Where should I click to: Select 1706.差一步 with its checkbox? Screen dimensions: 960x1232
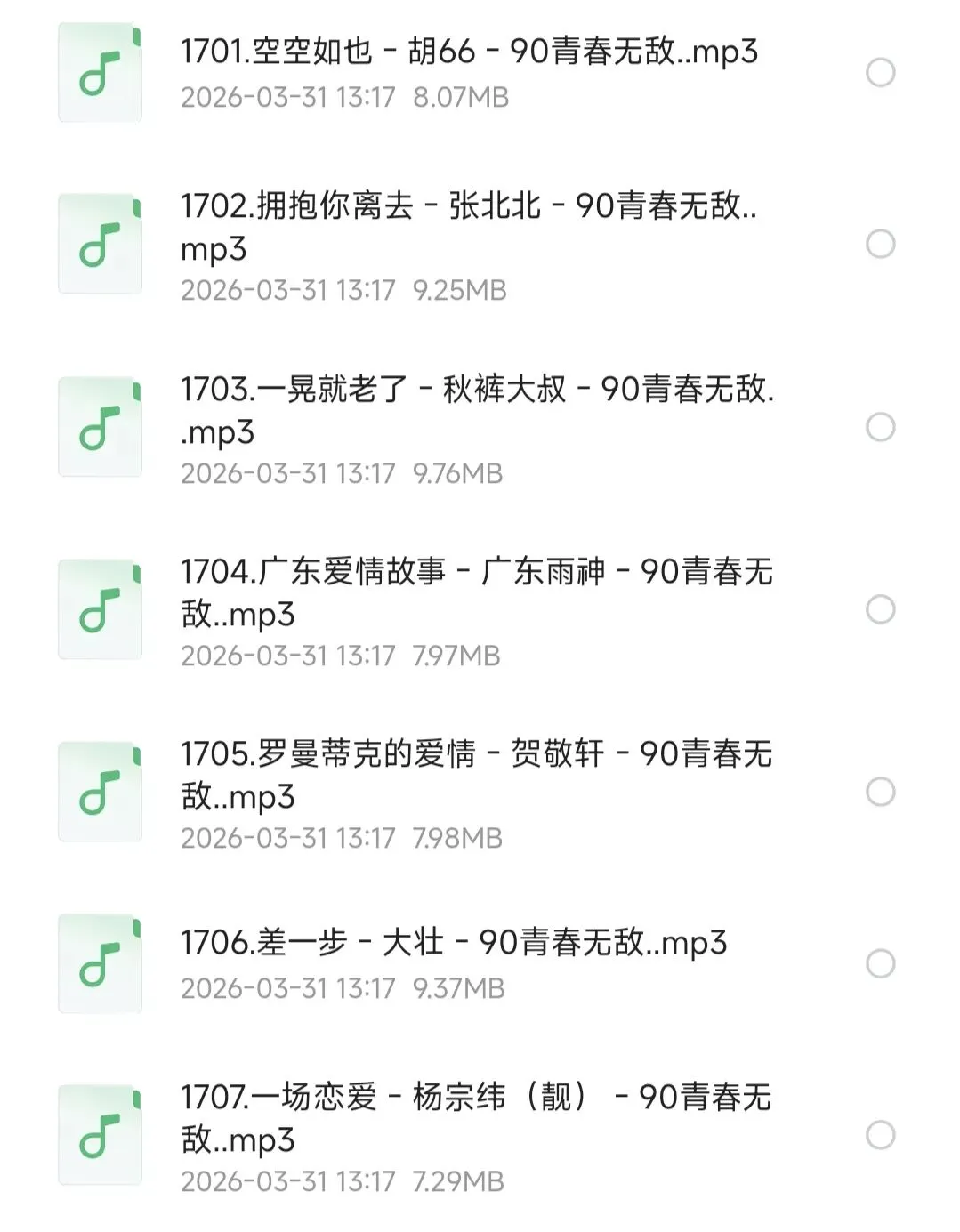coord(880,963)
